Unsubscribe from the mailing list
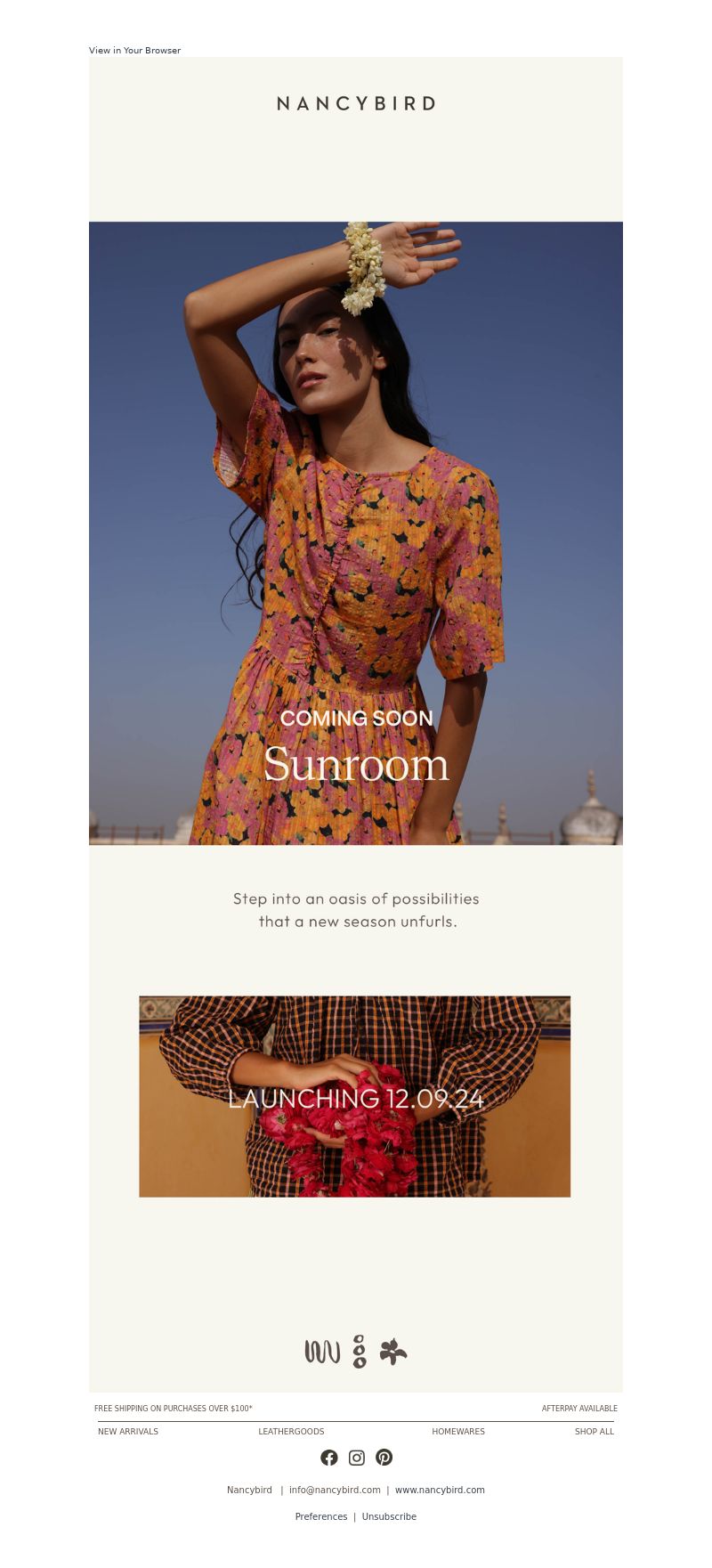 (x=389, y=1516)
